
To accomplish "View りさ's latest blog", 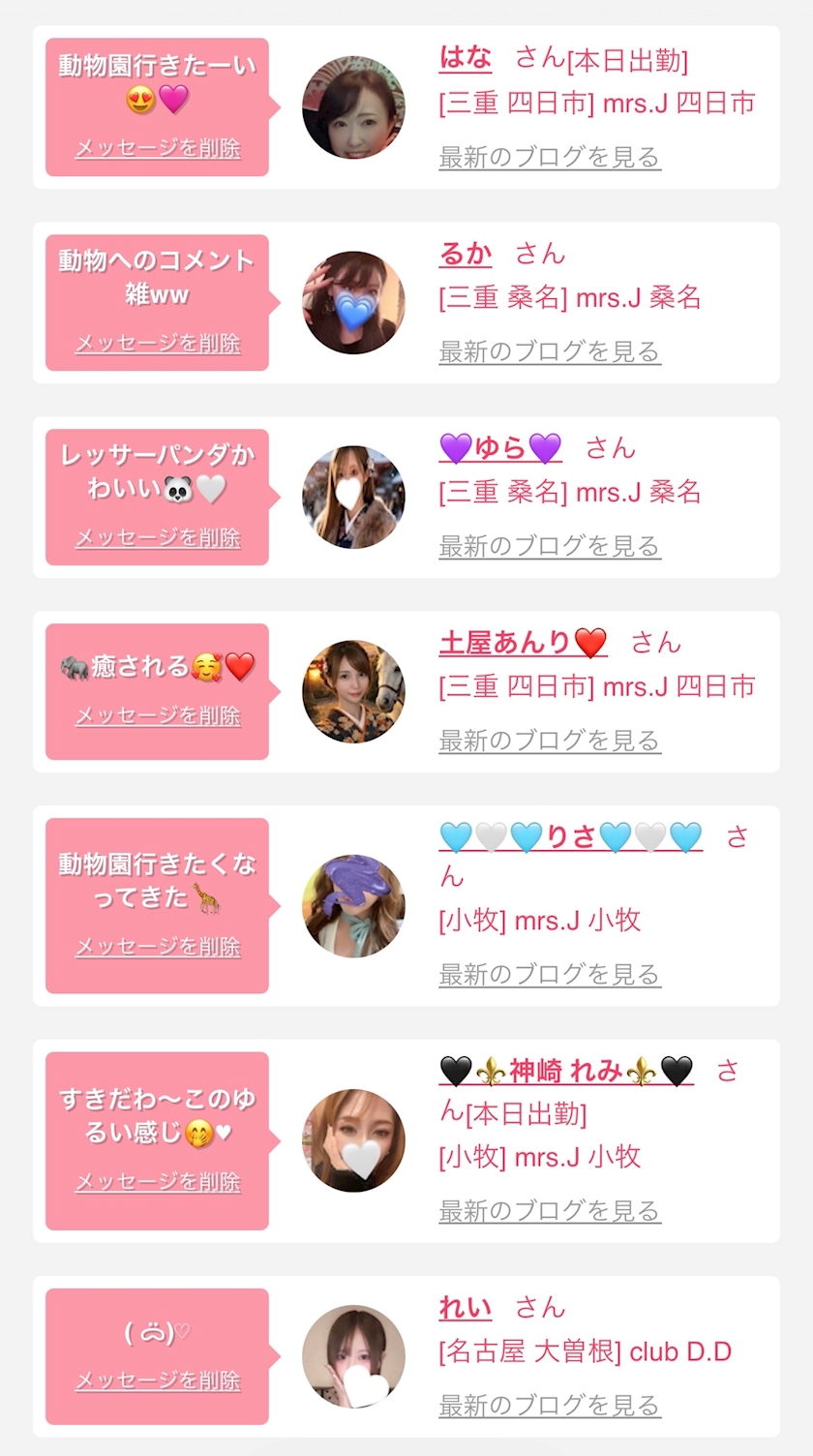I will tap(549, 974).
